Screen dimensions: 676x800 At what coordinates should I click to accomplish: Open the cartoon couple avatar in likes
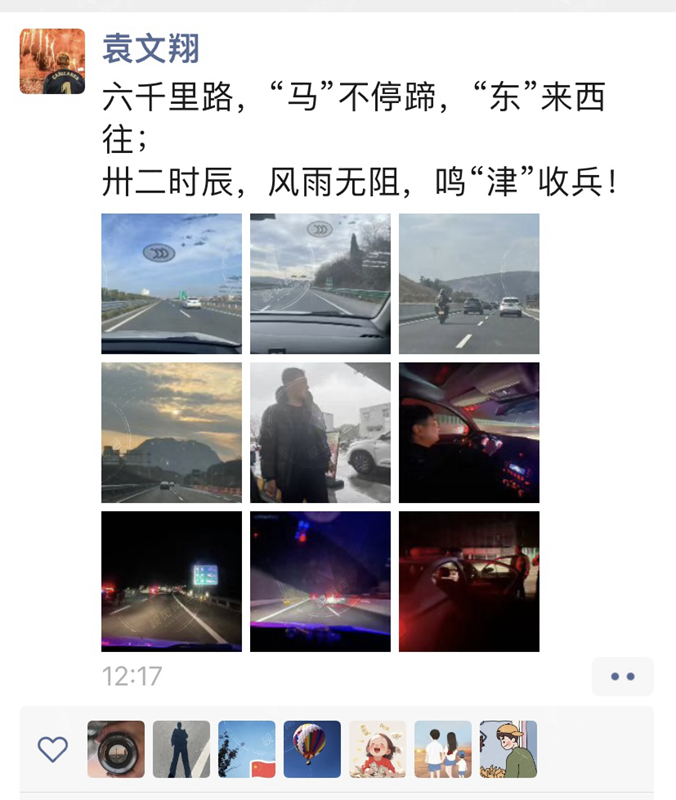click(443, 749)
